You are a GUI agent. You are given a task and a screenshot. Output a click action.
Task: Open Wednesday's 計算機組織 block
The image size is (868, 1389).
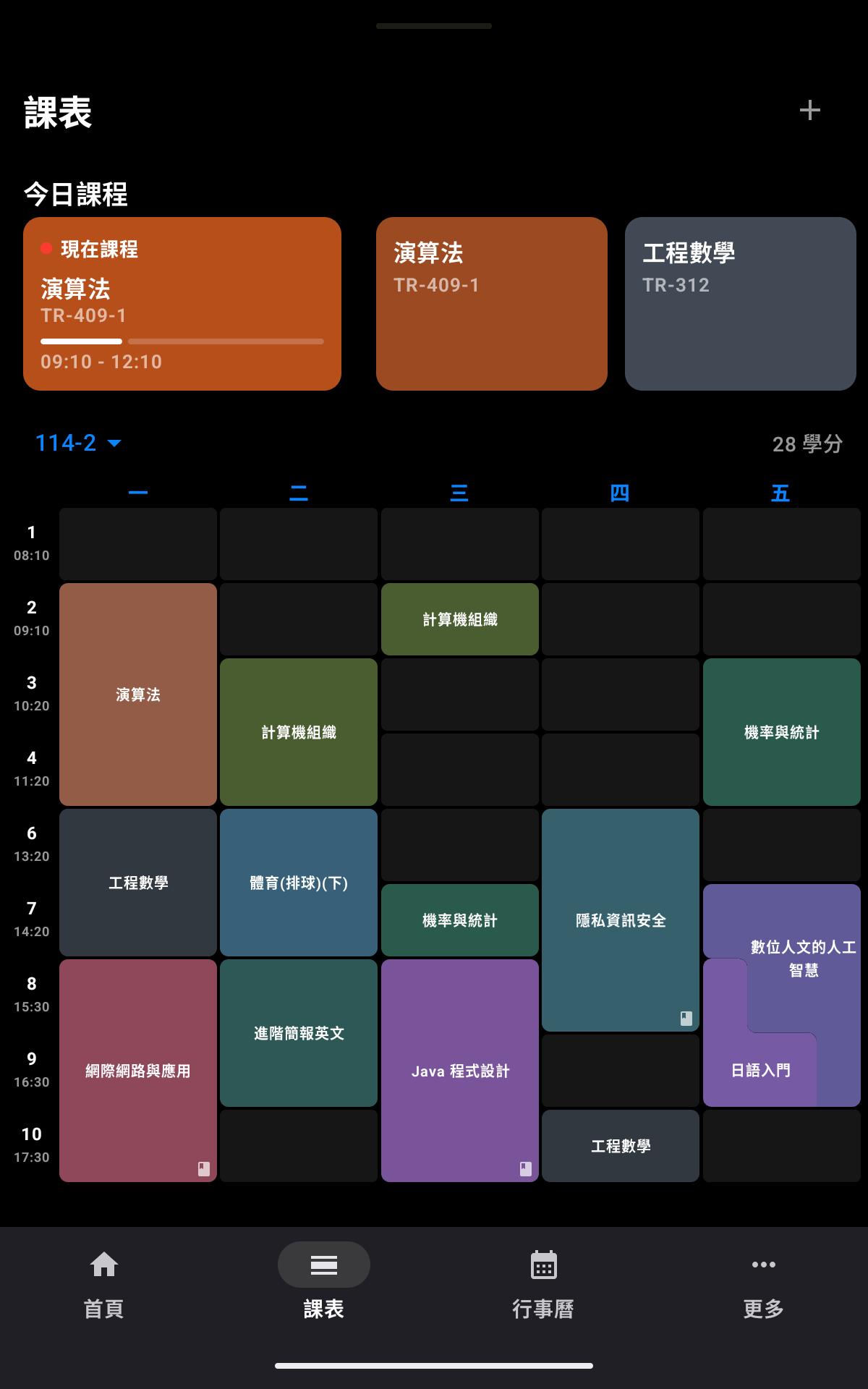click(x=460, y=619)
